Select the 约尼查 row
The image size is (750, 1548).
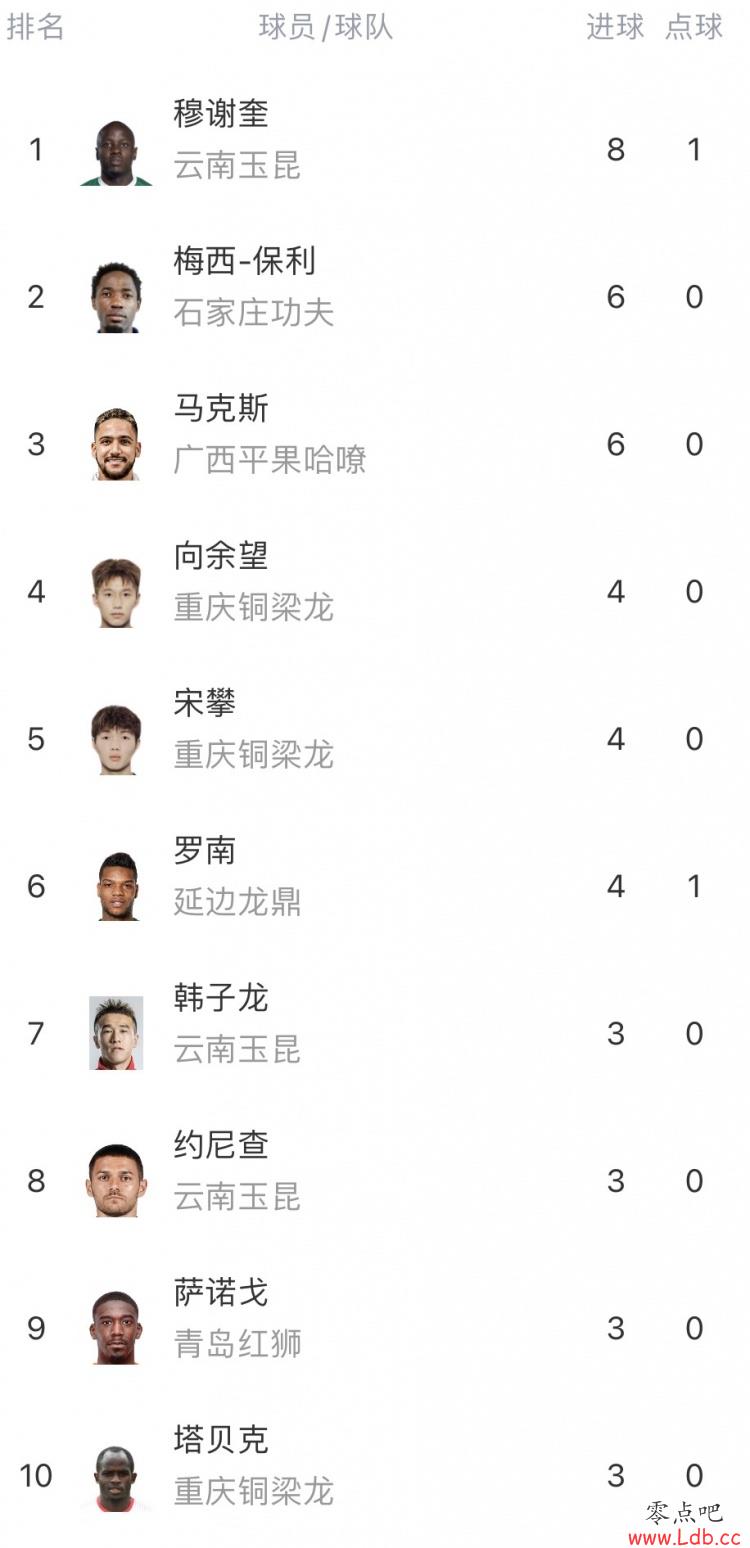(375, 1180)
